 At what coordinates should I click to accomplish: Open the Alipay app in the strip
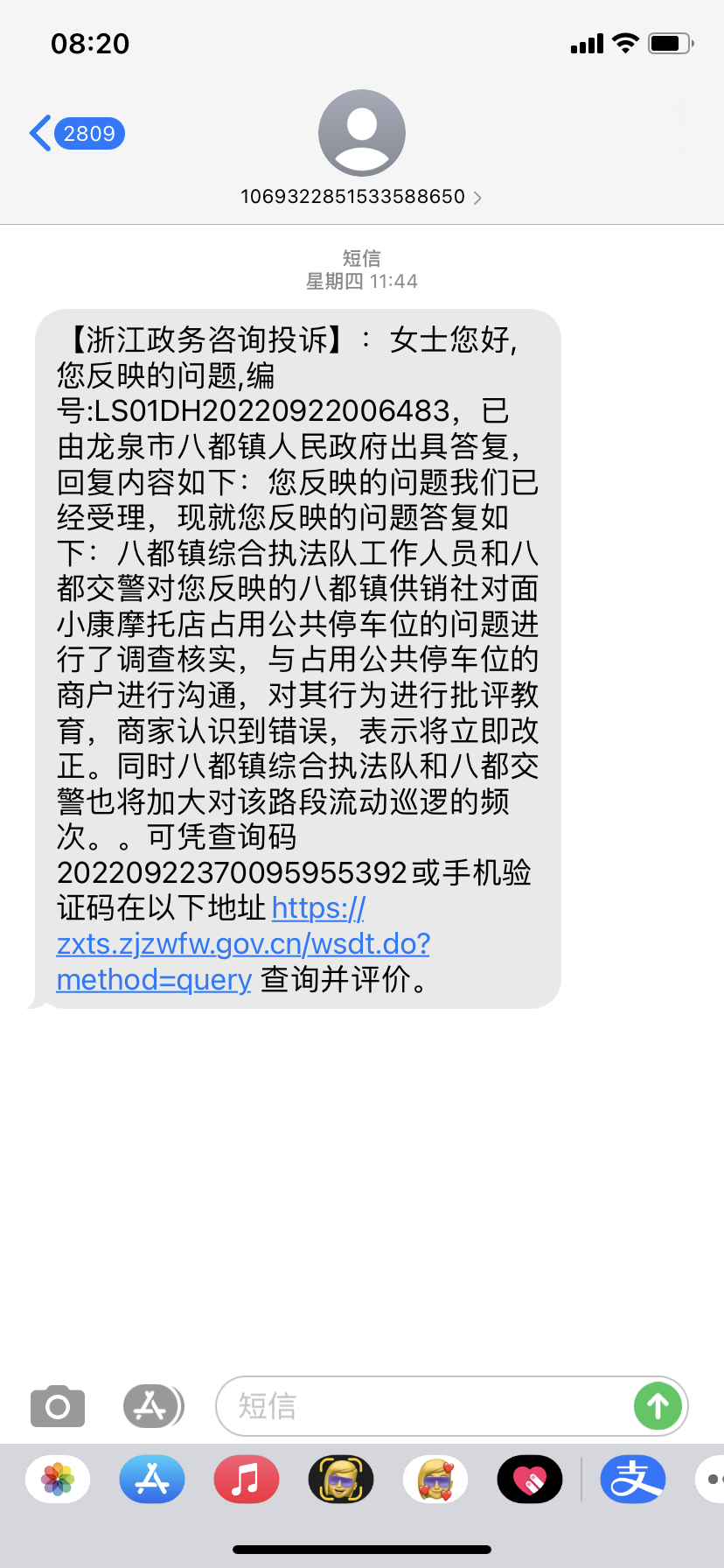click(632, 1480)
